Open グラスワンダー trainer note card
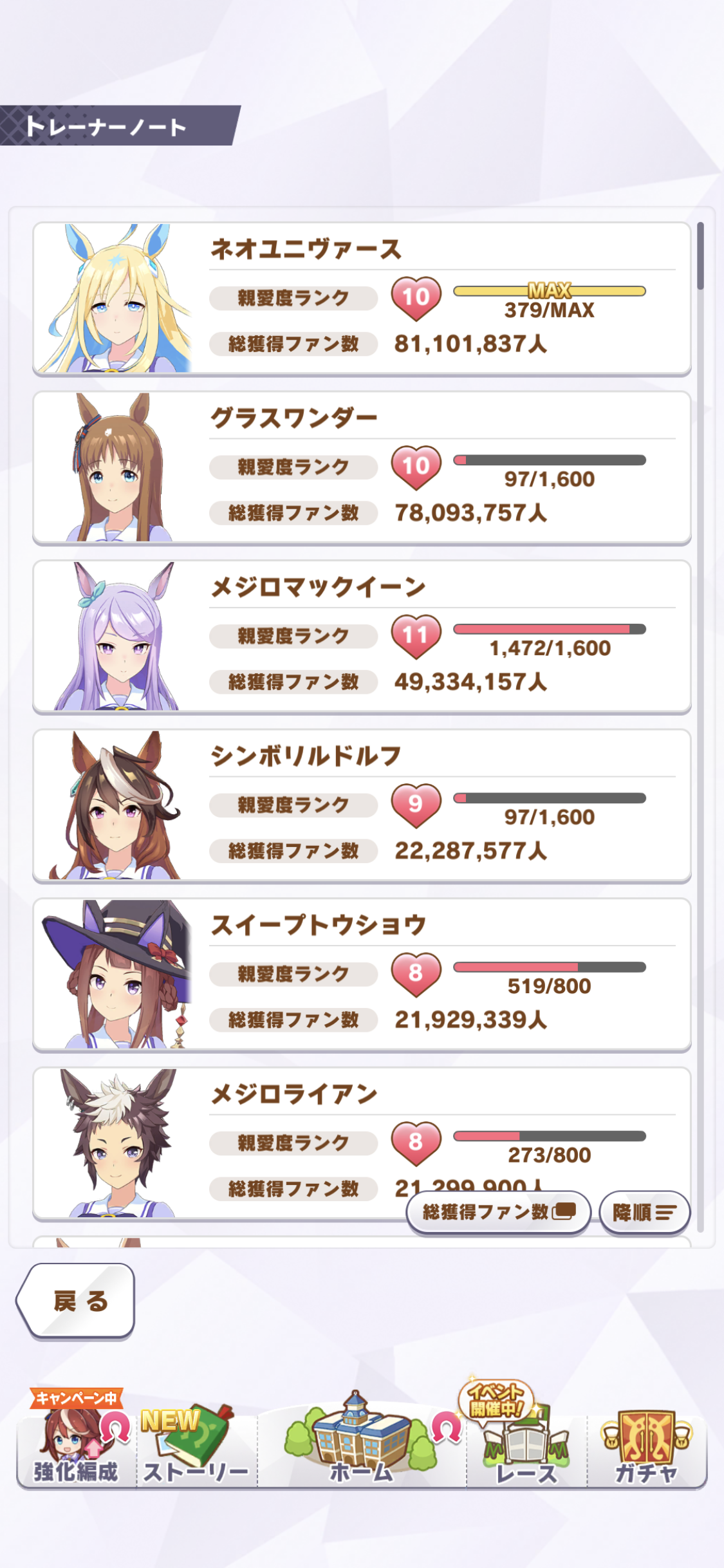The image size is (724, 1568). (x=362, y=468)
